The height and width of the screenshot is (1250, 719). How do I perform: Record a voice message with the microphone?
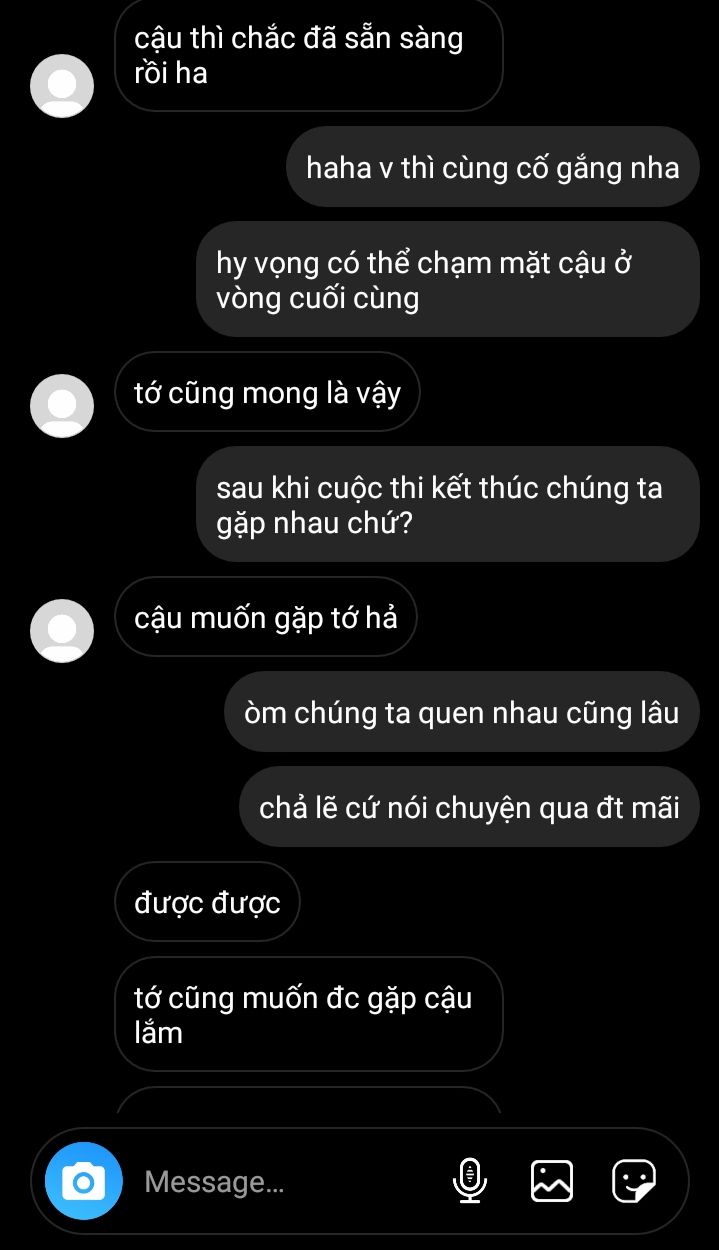[x=470, y=1181]
